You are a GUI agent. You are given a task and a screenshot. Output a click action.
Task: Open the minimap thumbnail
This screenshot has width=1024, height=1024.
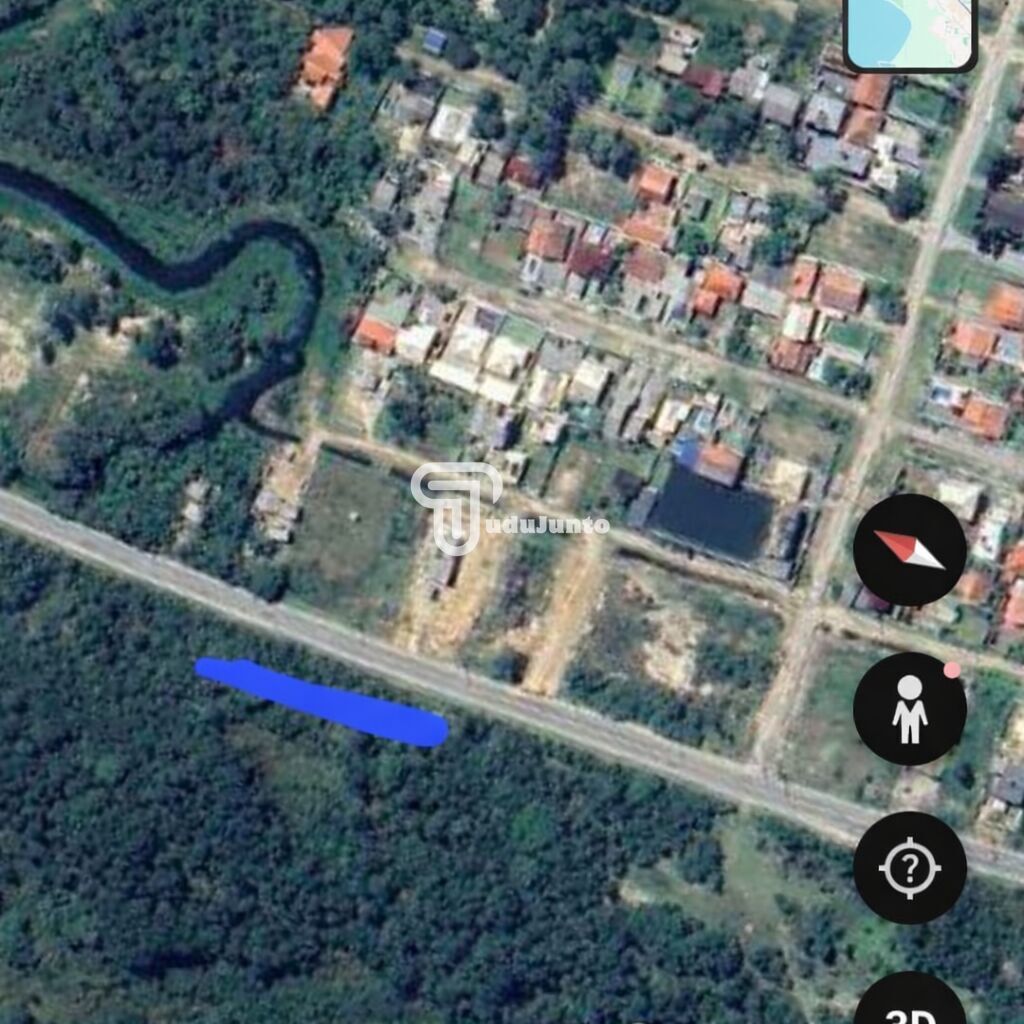click(x=910, y=32)
